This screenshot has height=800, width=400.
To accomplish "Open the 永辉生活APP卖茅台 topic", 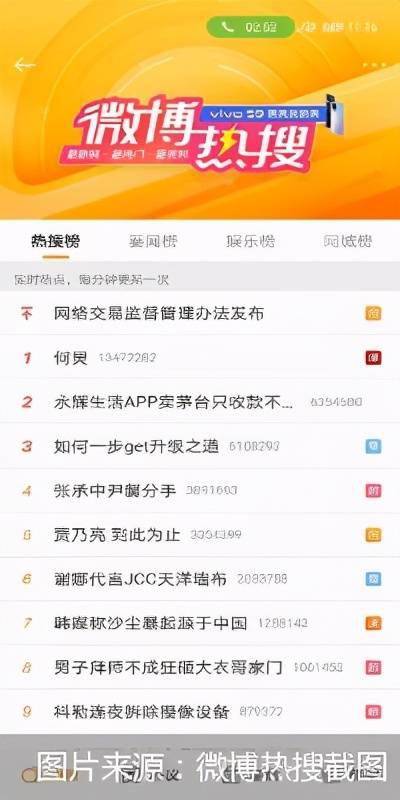I will click(200, 402).
